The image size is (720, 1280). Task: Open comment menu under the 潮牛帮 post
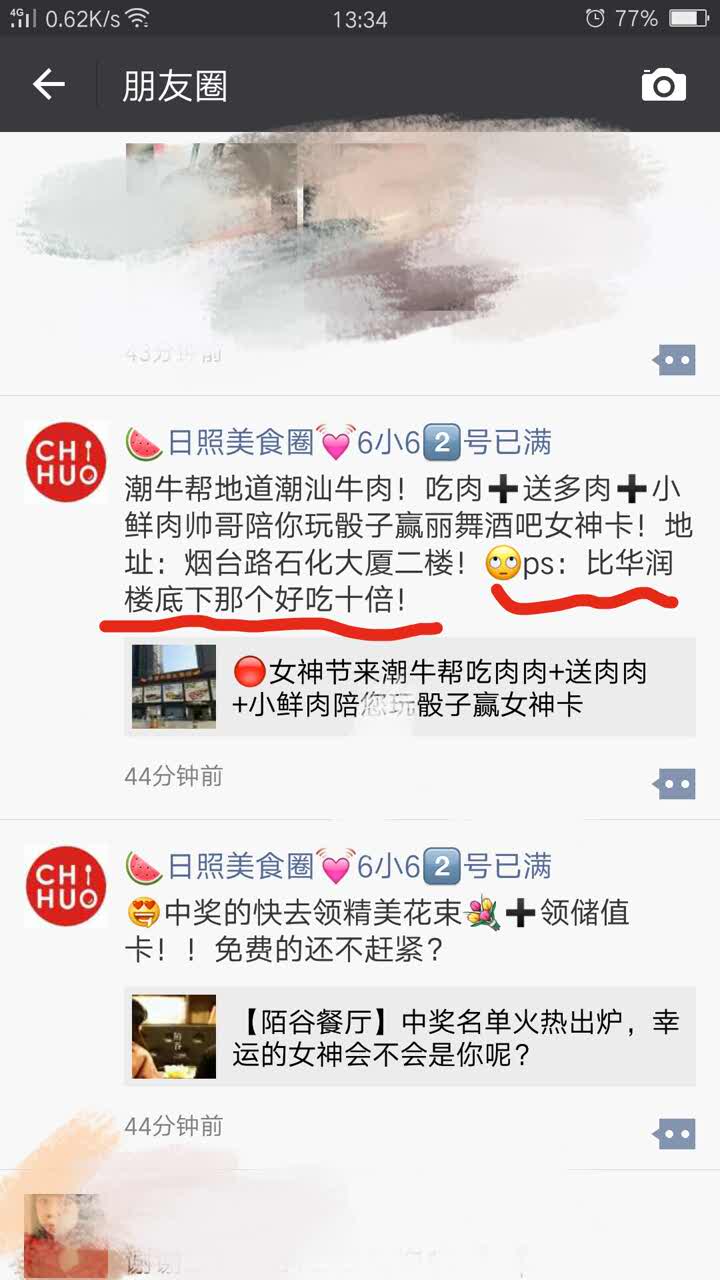pos(676,784)
